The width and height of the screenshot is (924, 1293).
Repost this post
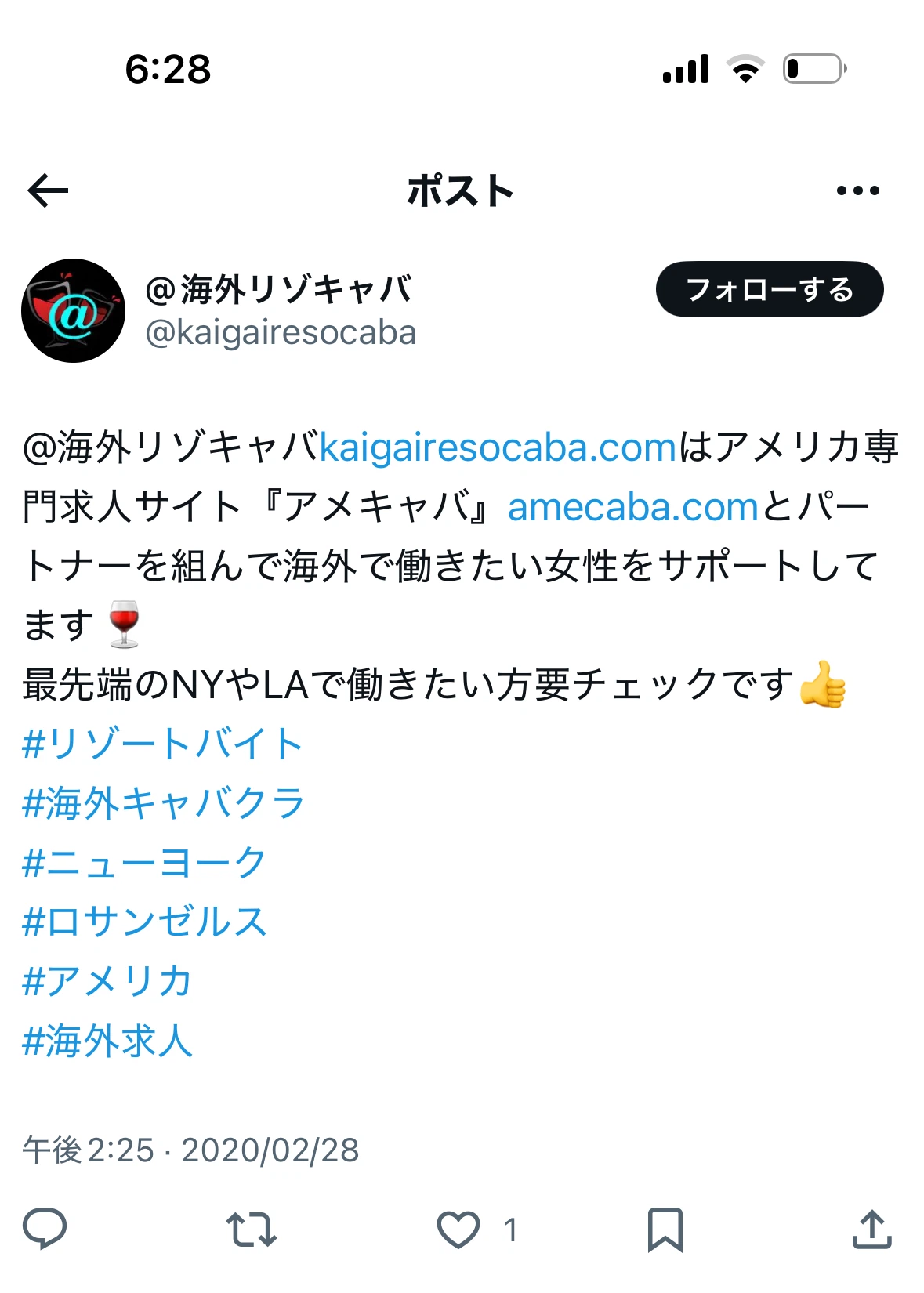(x=251, y=1229)
